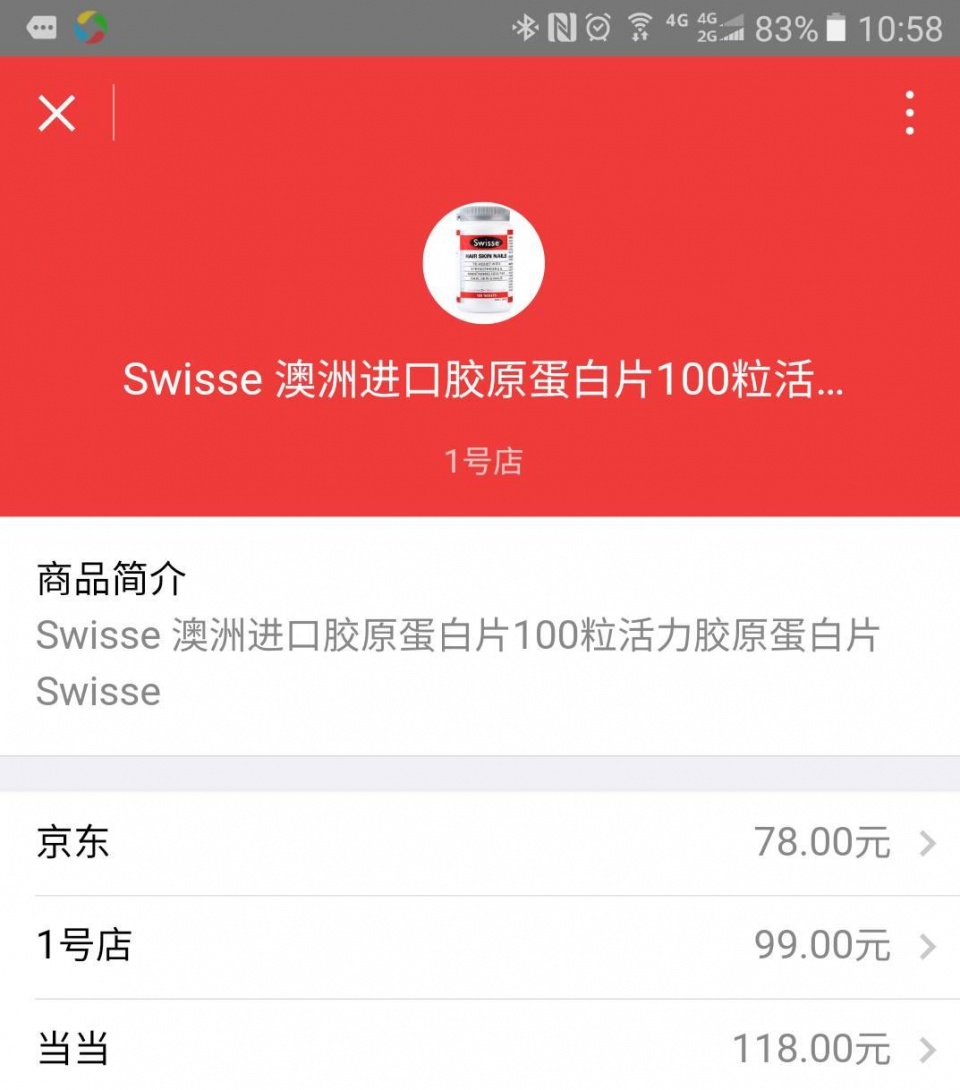Screen dimensions: 960x1090
Task: Close the product page with the X
Action: click(x=56, y=112)
